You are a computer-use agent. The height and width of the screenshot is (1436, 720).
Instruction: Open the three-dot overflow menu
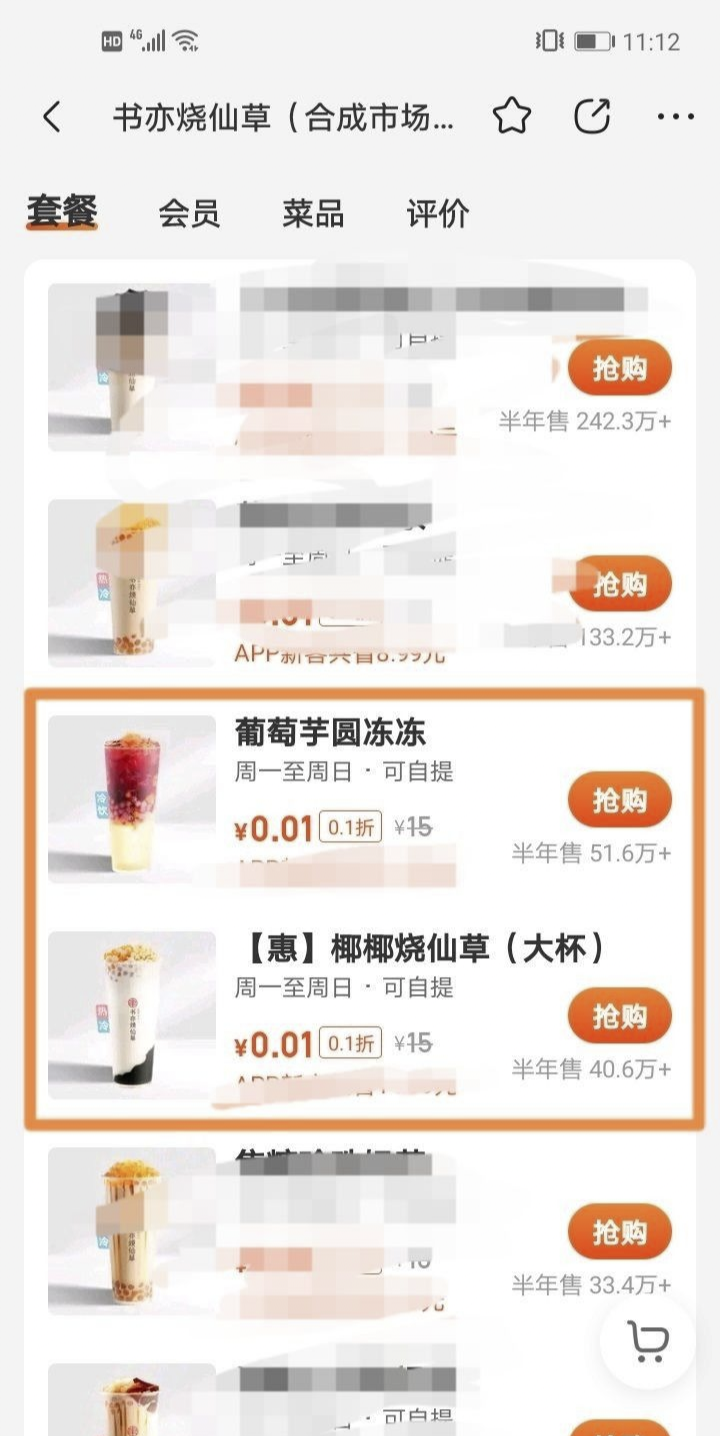click(676, 118)
